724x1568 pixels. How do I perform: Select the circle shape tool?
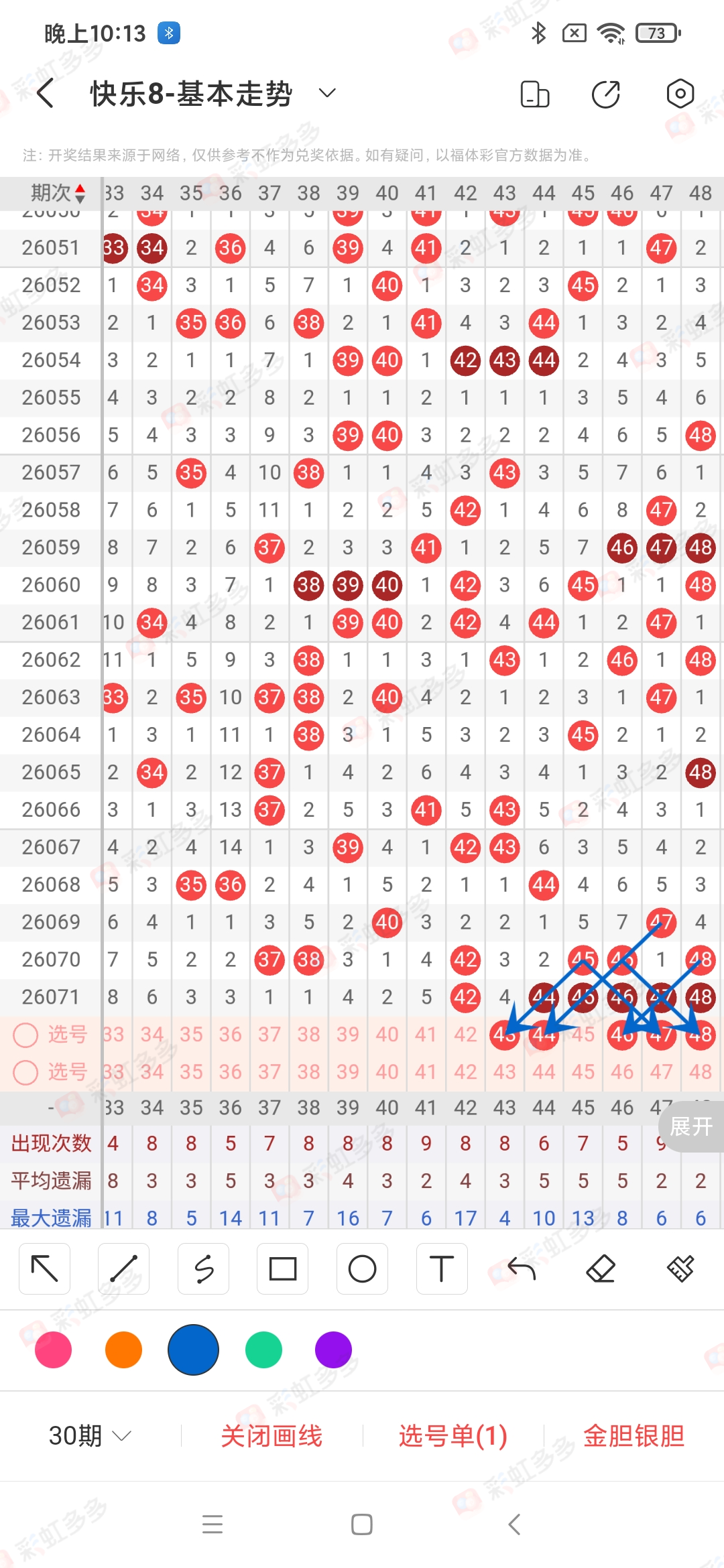click(x=362, y=1268)
